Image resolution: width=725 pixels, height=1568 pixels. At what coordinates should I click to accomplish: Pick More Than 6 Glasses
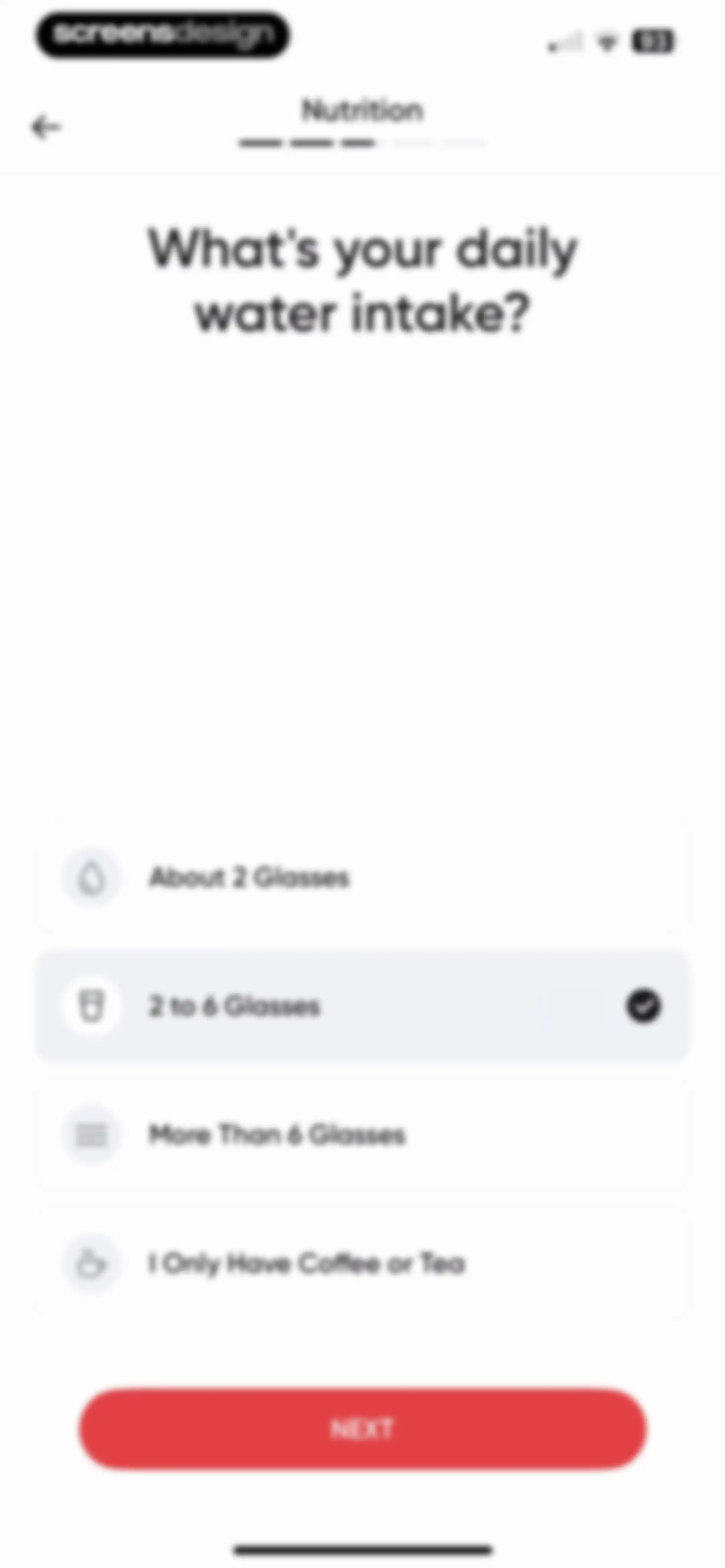pyautogui.click(x=363, y=1134)
